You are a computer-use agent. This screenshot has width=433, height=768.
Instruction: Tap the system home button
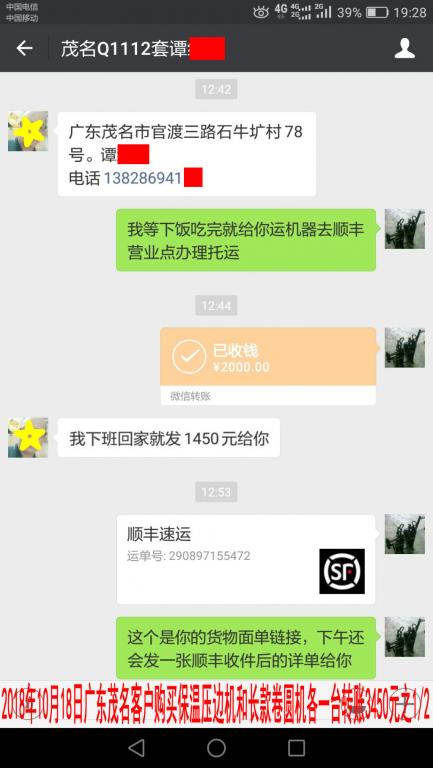click(216, 748)
